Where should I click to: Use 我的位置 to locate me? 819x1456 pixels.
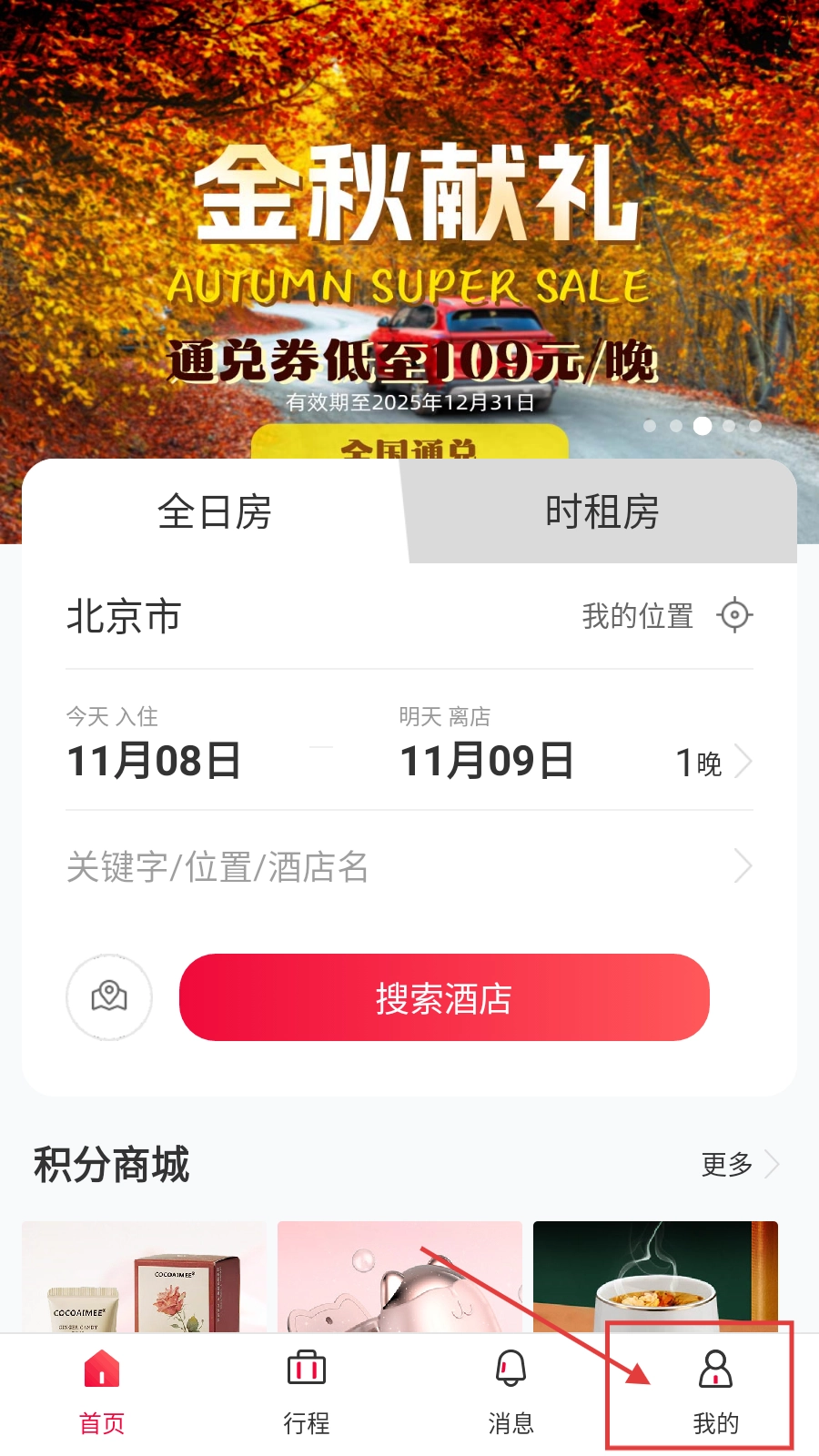tap(667, 616)
